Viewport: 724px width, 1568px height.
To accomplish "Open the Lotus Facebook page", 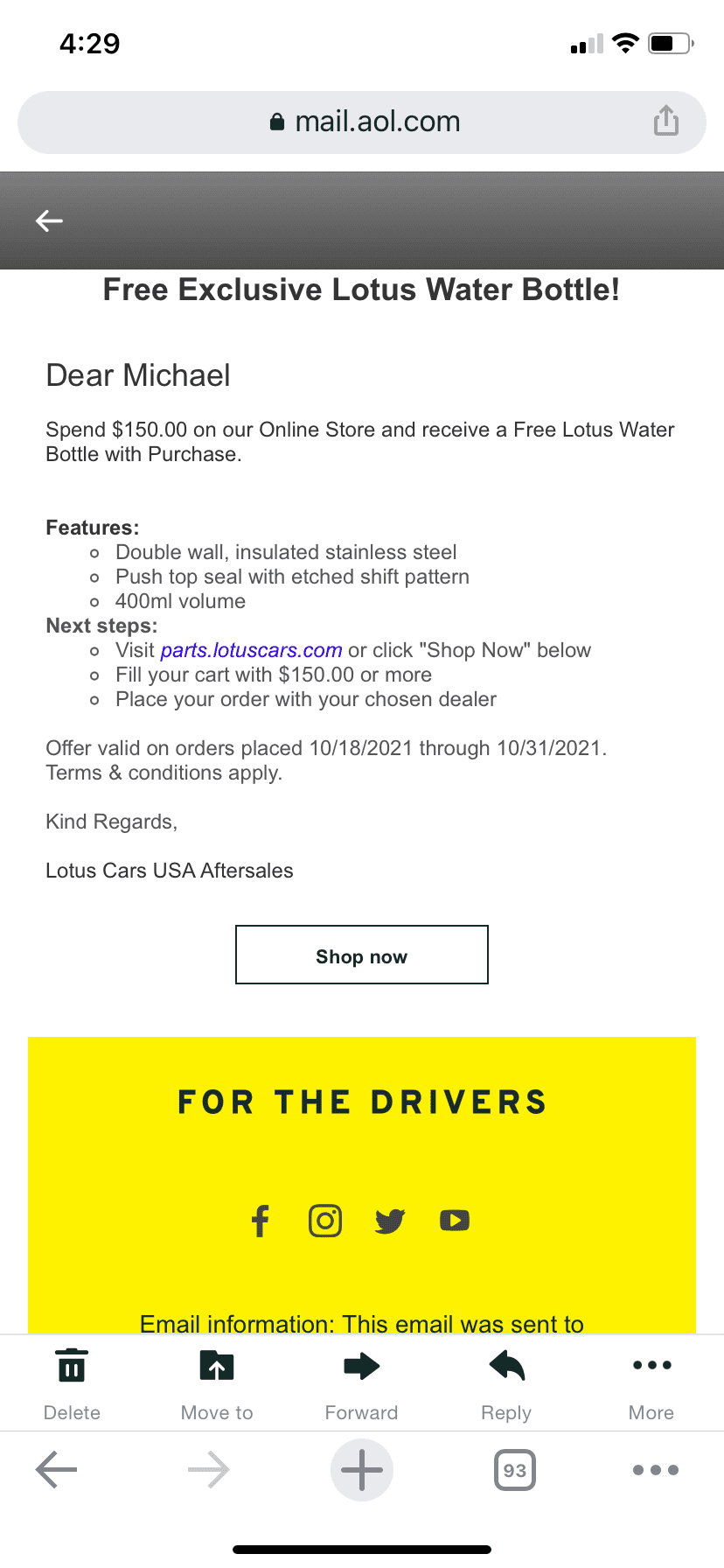I will (x=261, y=1221).
